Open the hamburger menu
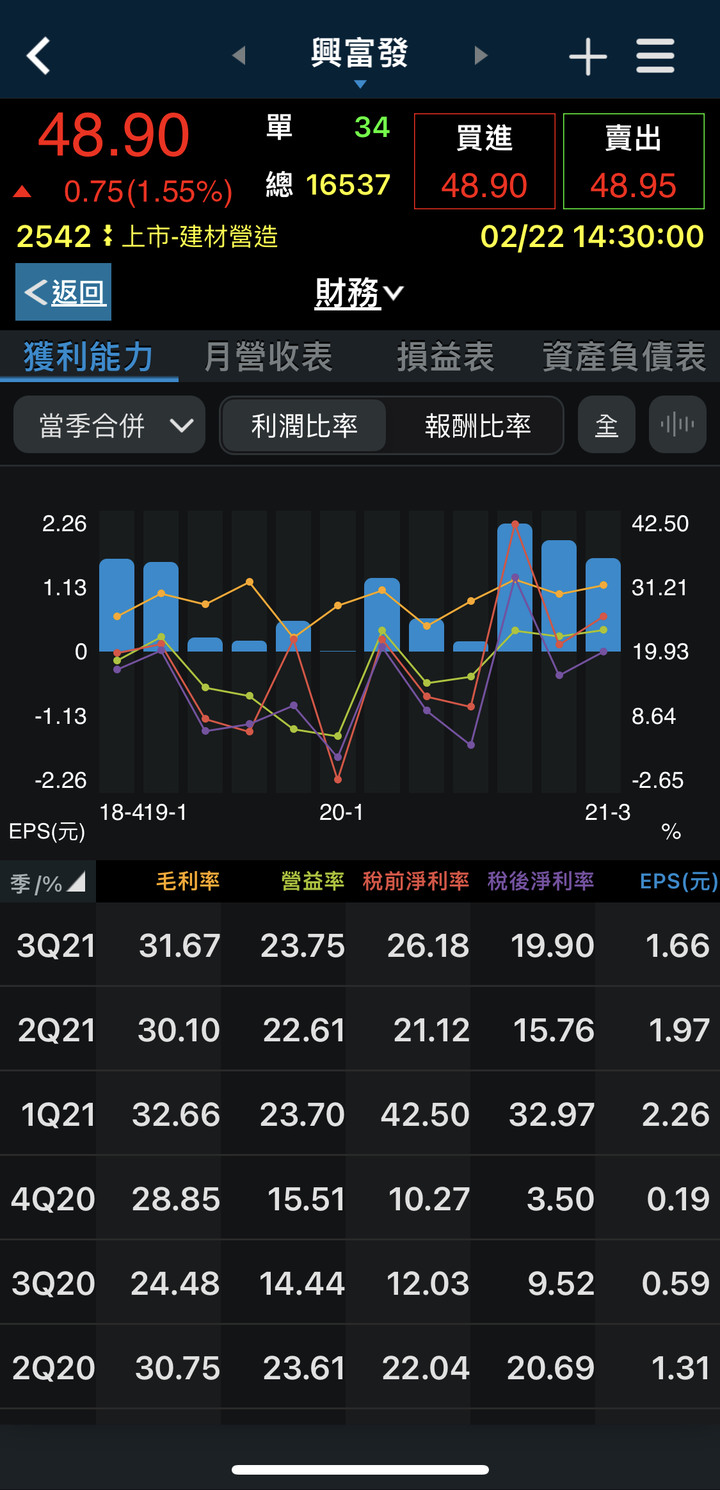 pos(655,56)
